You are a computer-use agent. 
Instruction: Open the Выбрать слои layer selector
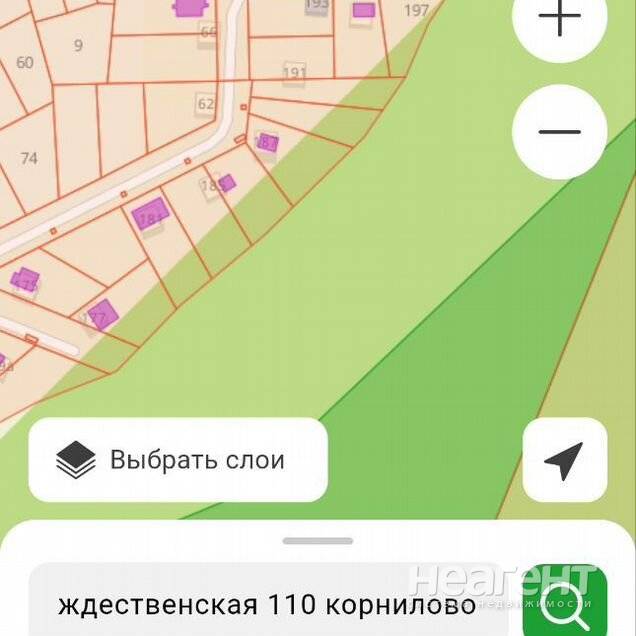178,460
